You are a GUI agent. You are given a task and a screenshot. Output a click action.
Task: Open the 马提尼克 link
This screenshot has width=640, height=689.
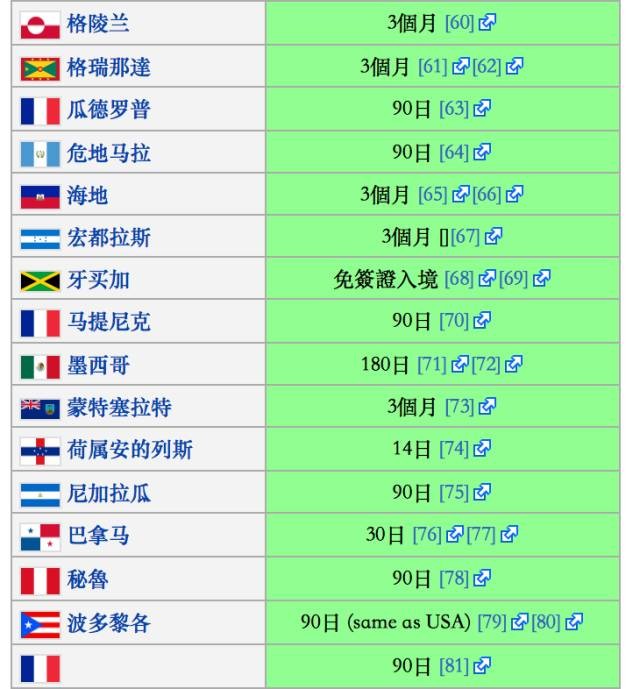click(109, 322)
